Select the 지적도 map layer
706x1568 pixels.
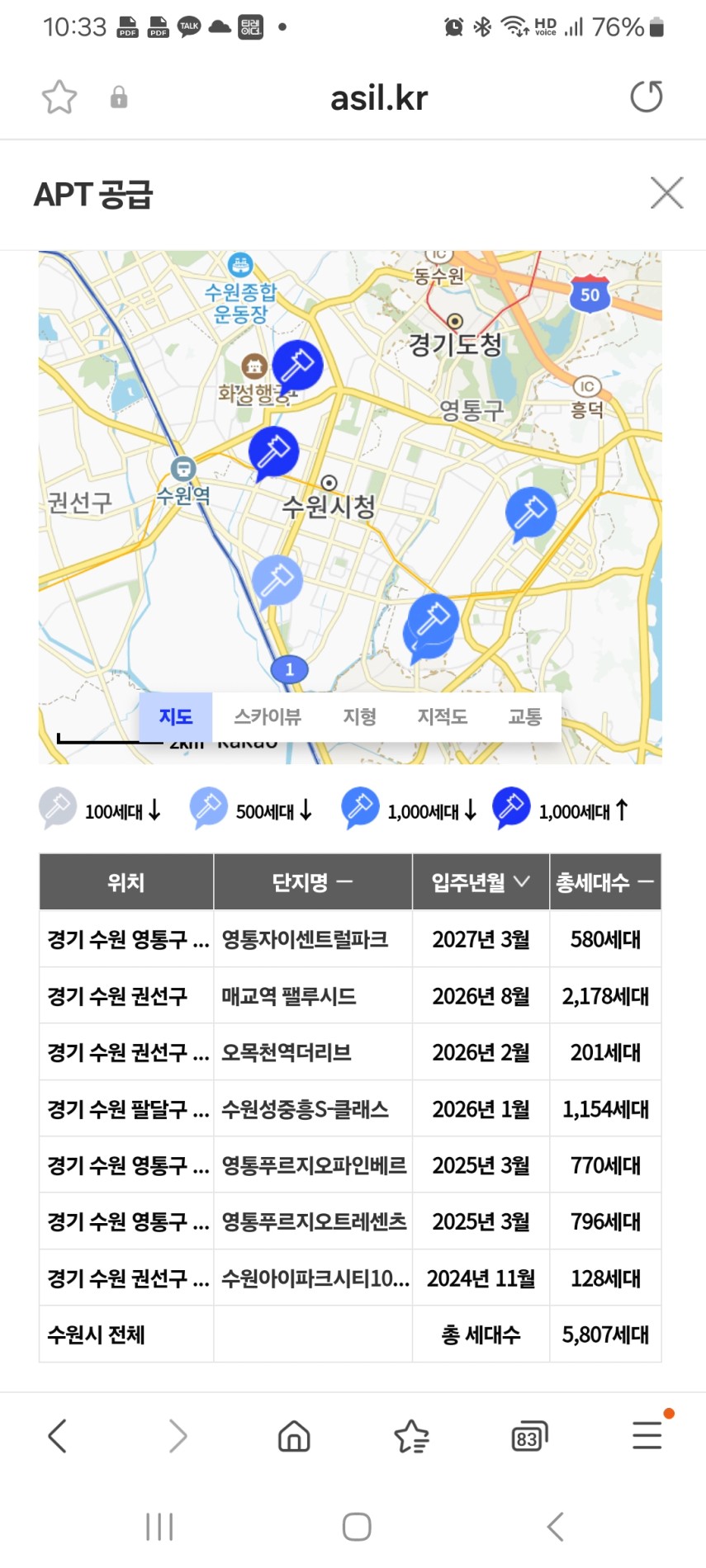pos(443,716)
